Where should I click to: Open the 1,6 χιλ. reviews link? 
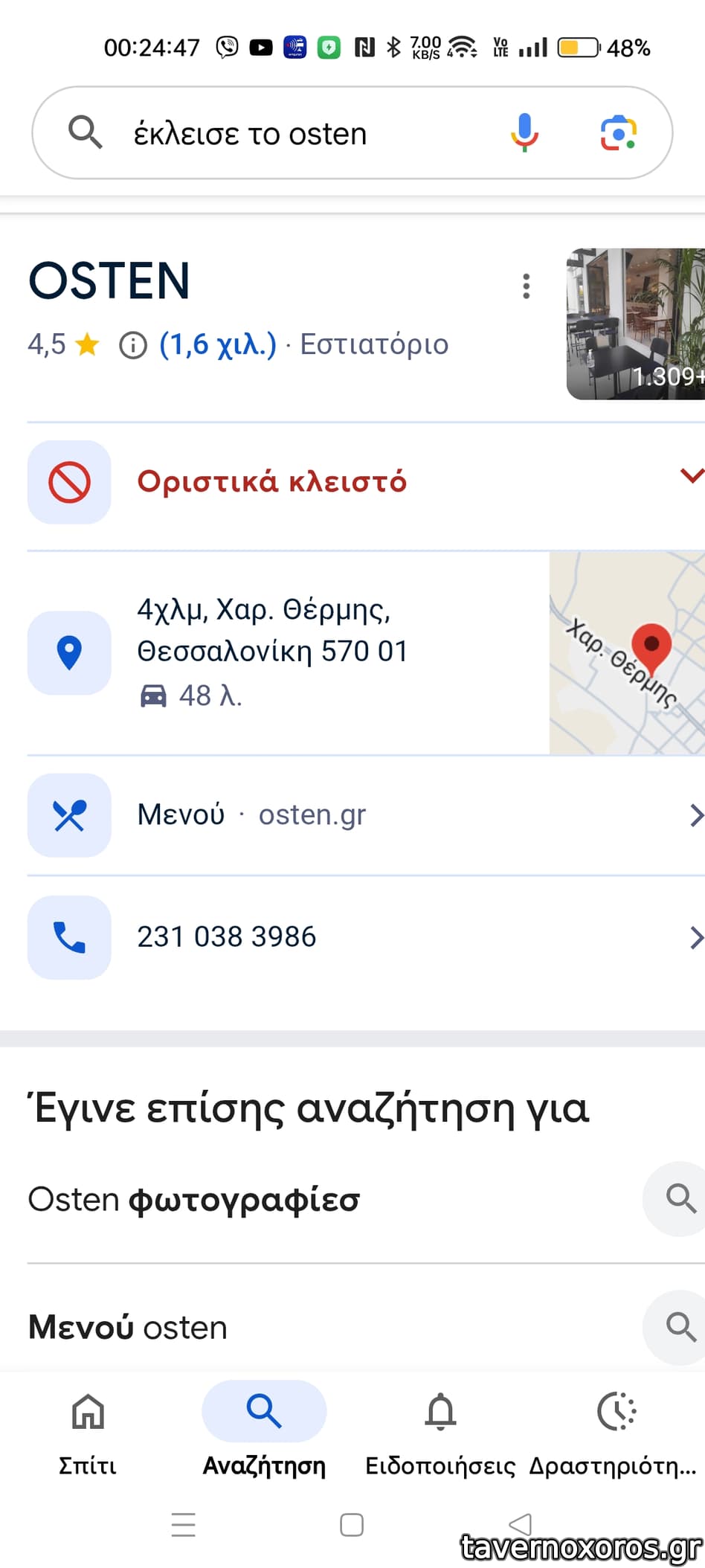tap(217, 344)
